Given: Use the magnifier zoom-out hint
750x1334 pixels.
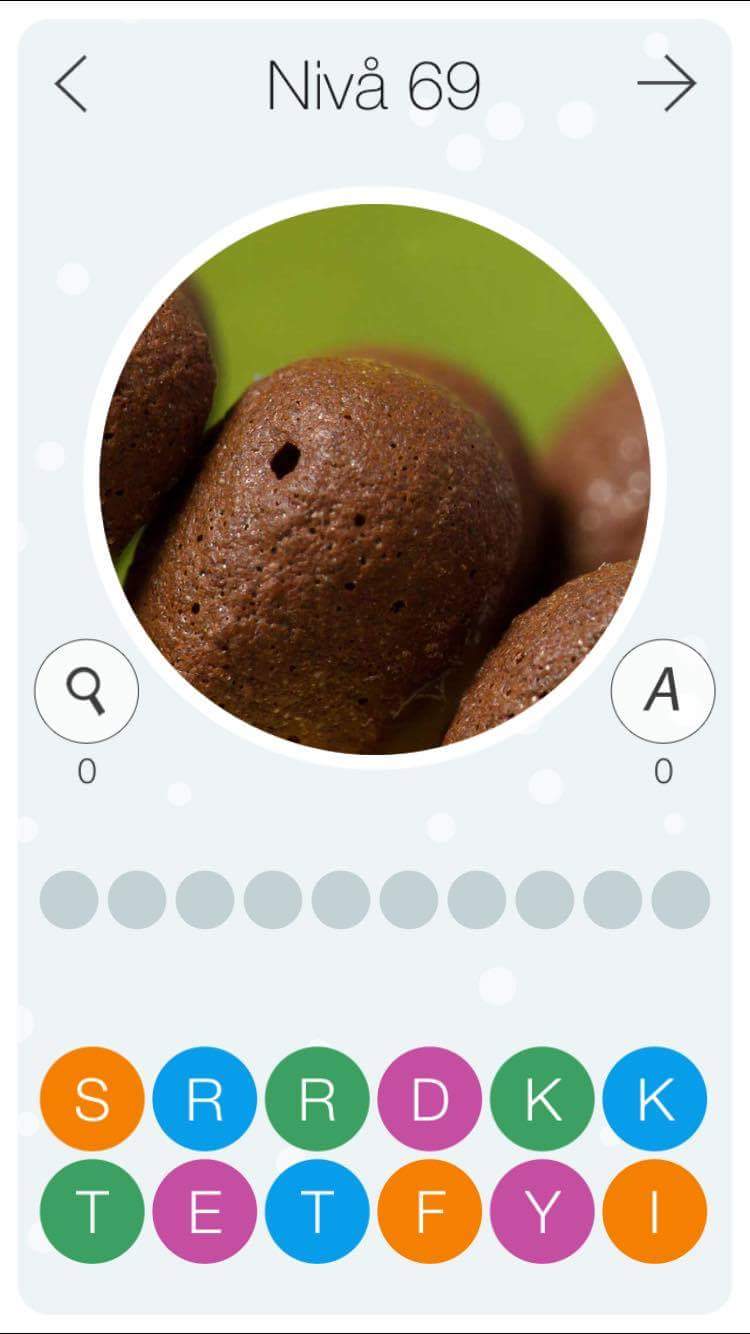Looking at the screenshot, I should pyautogui.click(x=87, y=691).
